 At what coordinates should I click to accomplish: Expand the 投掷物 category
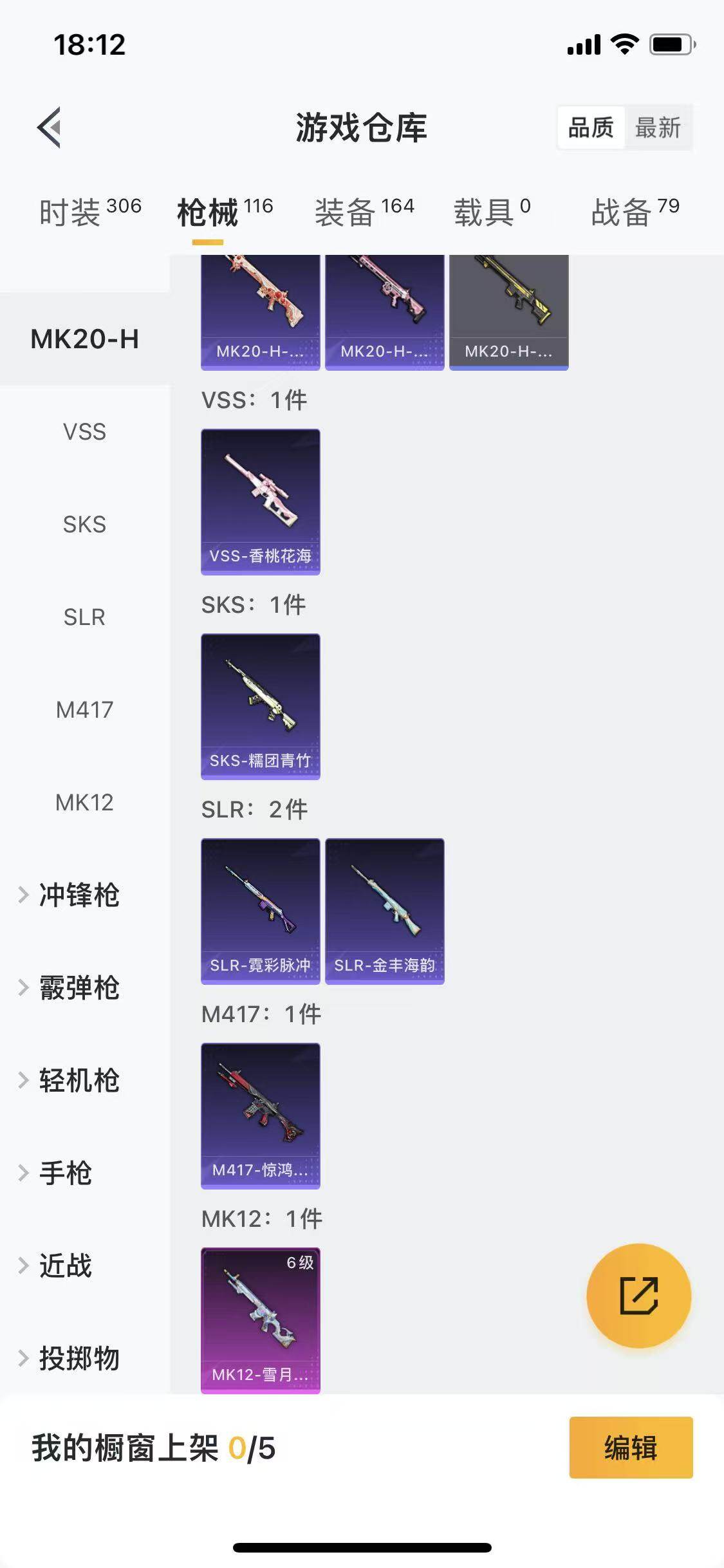[x=79, y=1359]
